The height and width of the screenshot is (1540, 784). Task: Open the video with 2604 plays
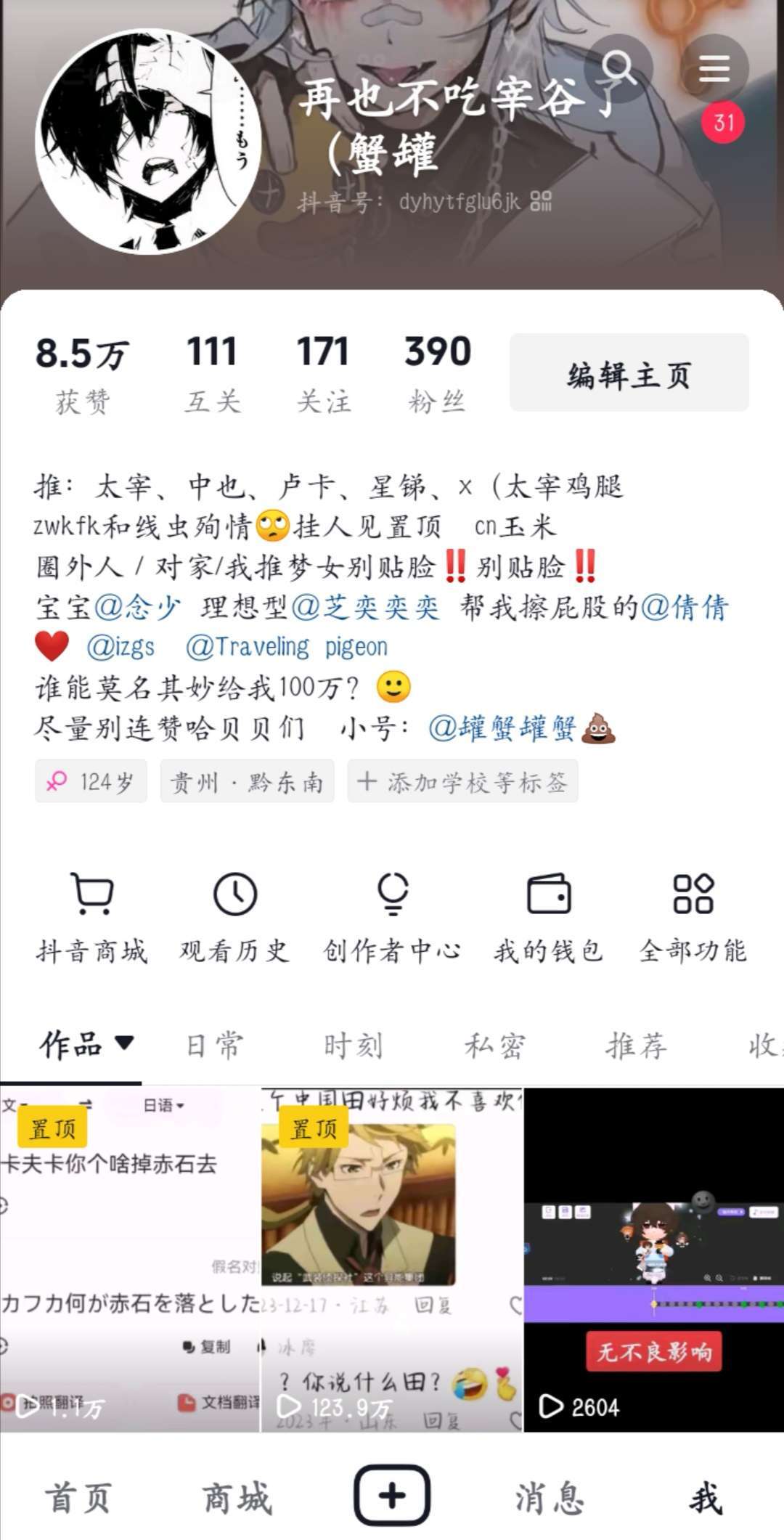pos(654,1260)
